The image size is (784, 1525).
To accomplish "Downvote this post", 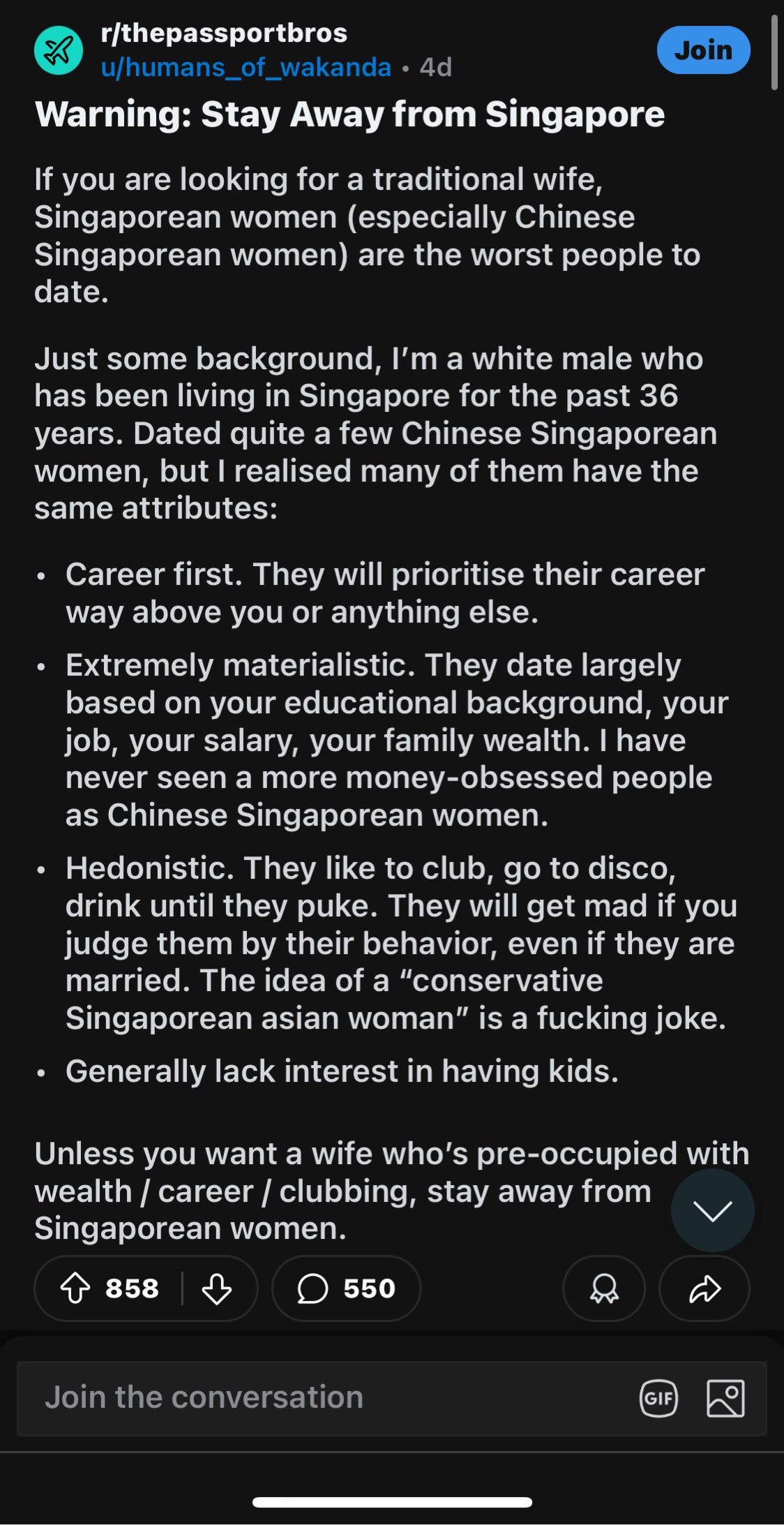I will point(217,1288).
